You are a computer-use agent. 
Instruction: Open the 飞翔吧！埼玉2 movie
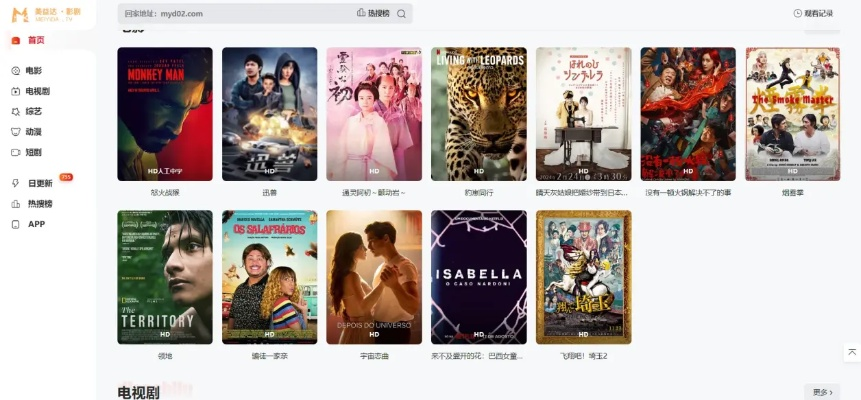click(x=583, y=276)
